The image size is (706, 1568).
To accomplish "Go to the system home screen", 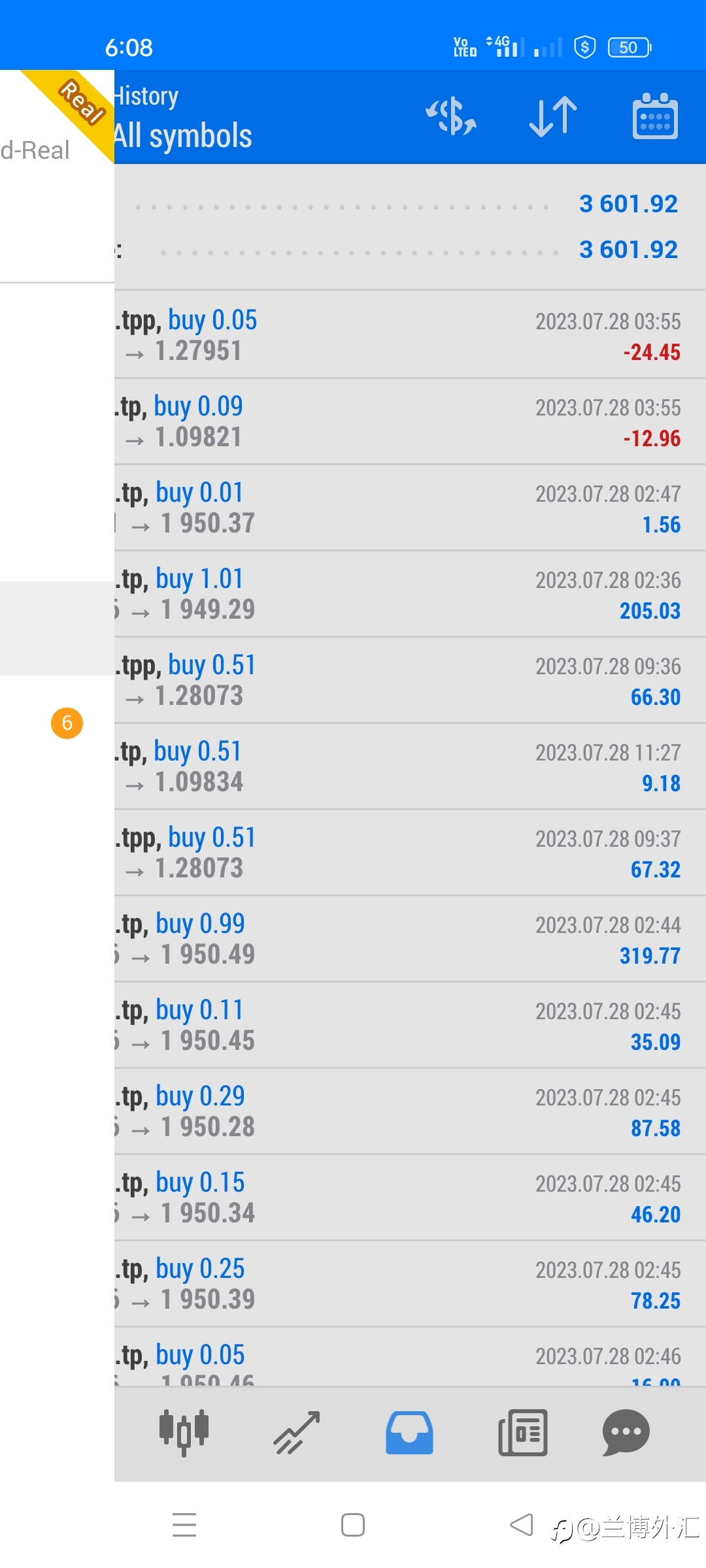I will tap(353, 1525).
